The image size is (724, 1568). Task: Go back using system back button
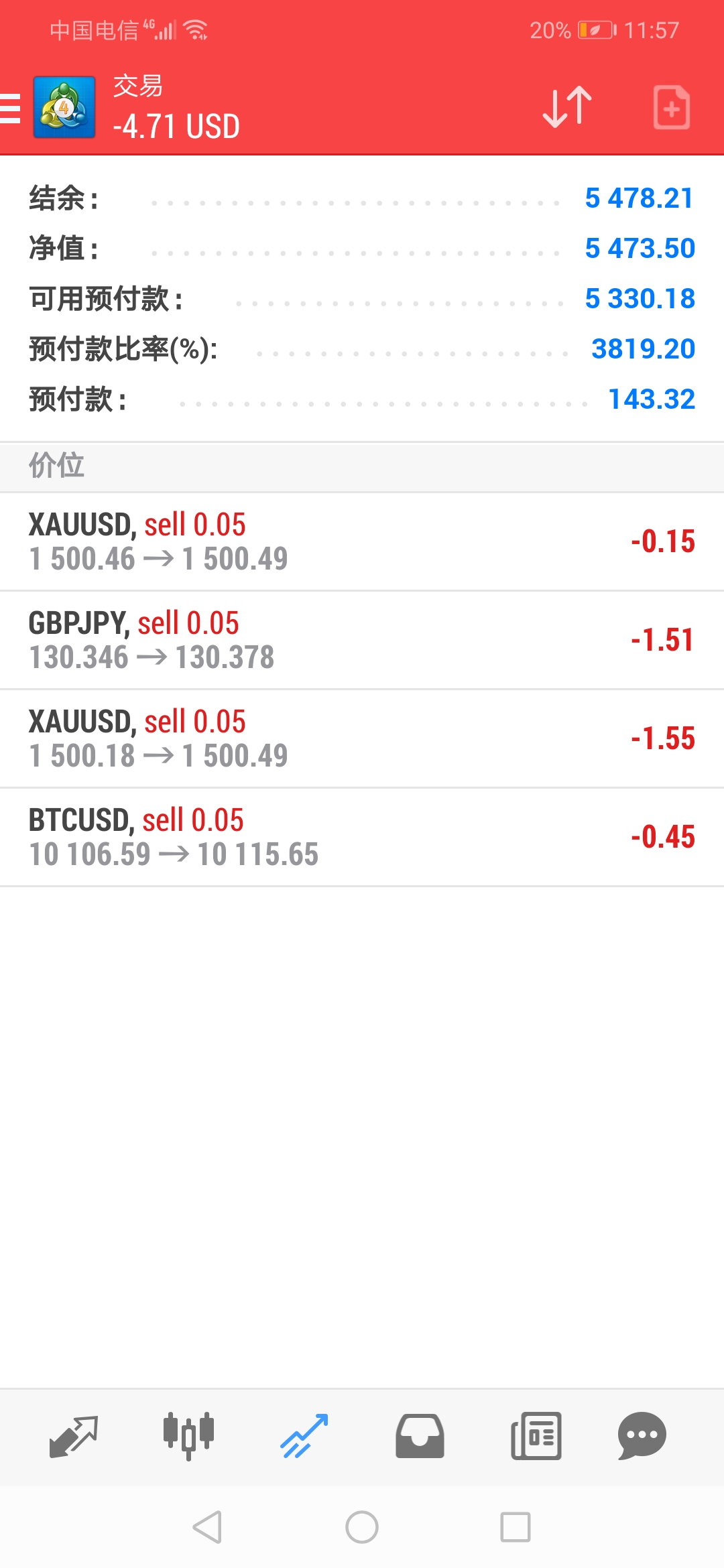(207, 1527)
